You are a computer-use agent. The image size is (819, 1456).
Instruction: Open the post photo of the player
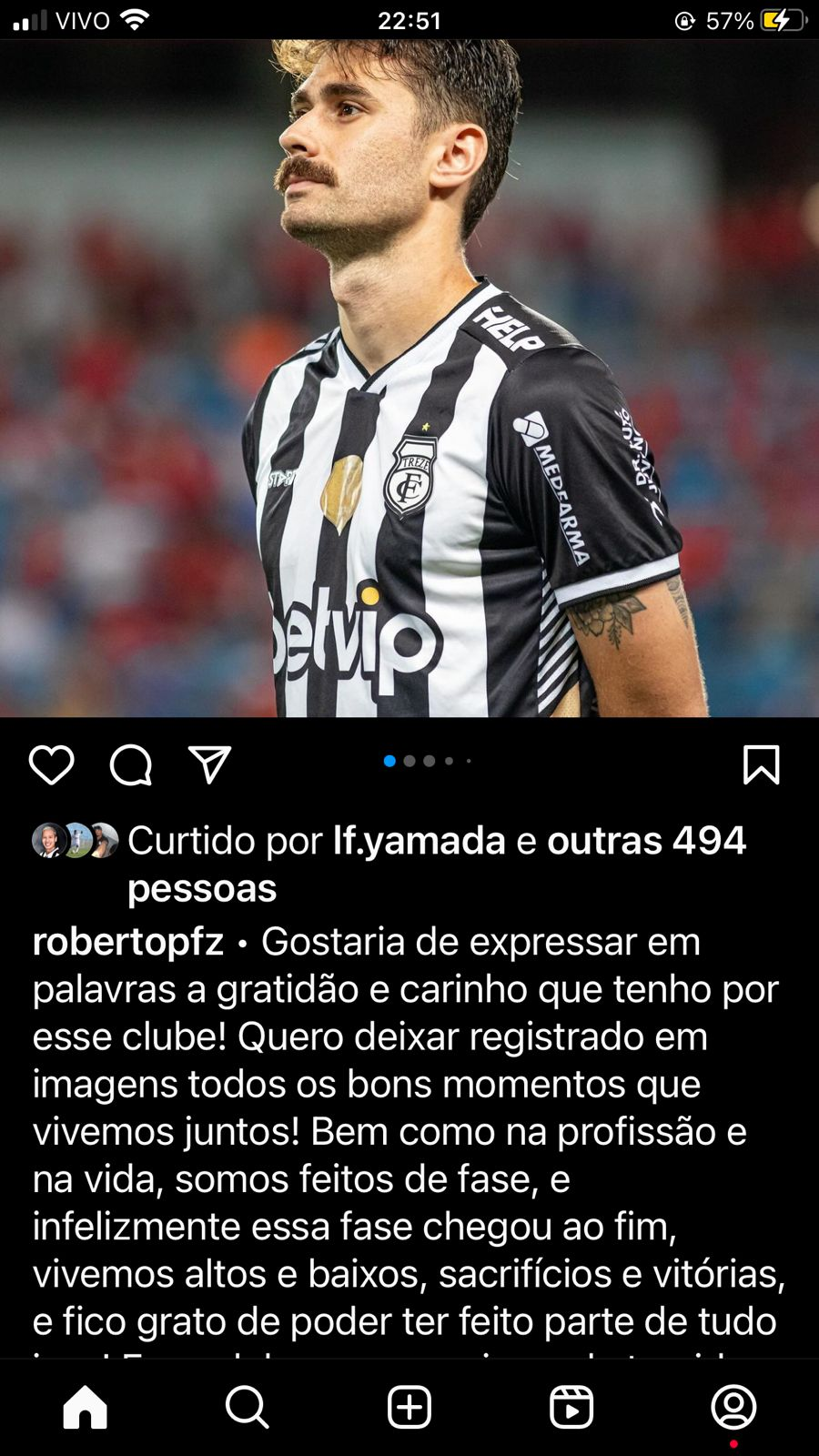[409, 378]
